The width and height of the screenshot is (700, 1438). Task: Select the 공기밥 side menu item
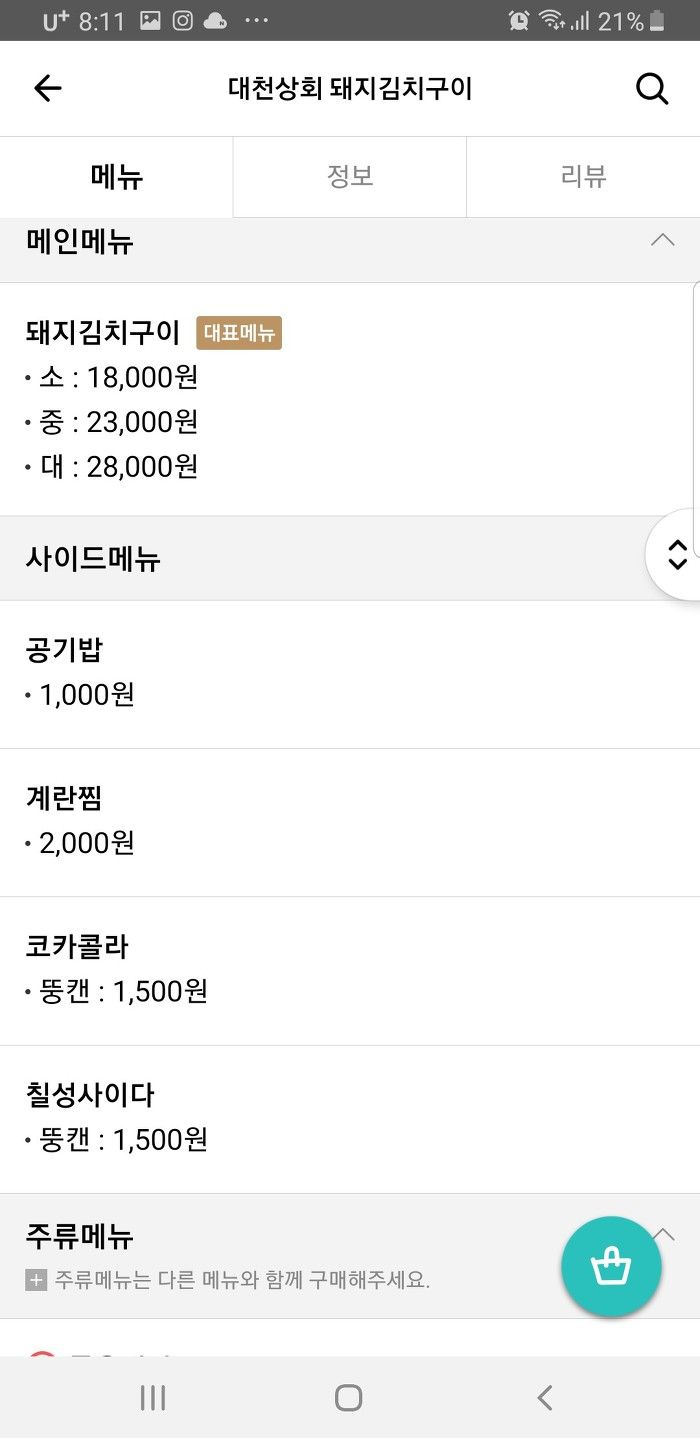[x=350, y=674]
